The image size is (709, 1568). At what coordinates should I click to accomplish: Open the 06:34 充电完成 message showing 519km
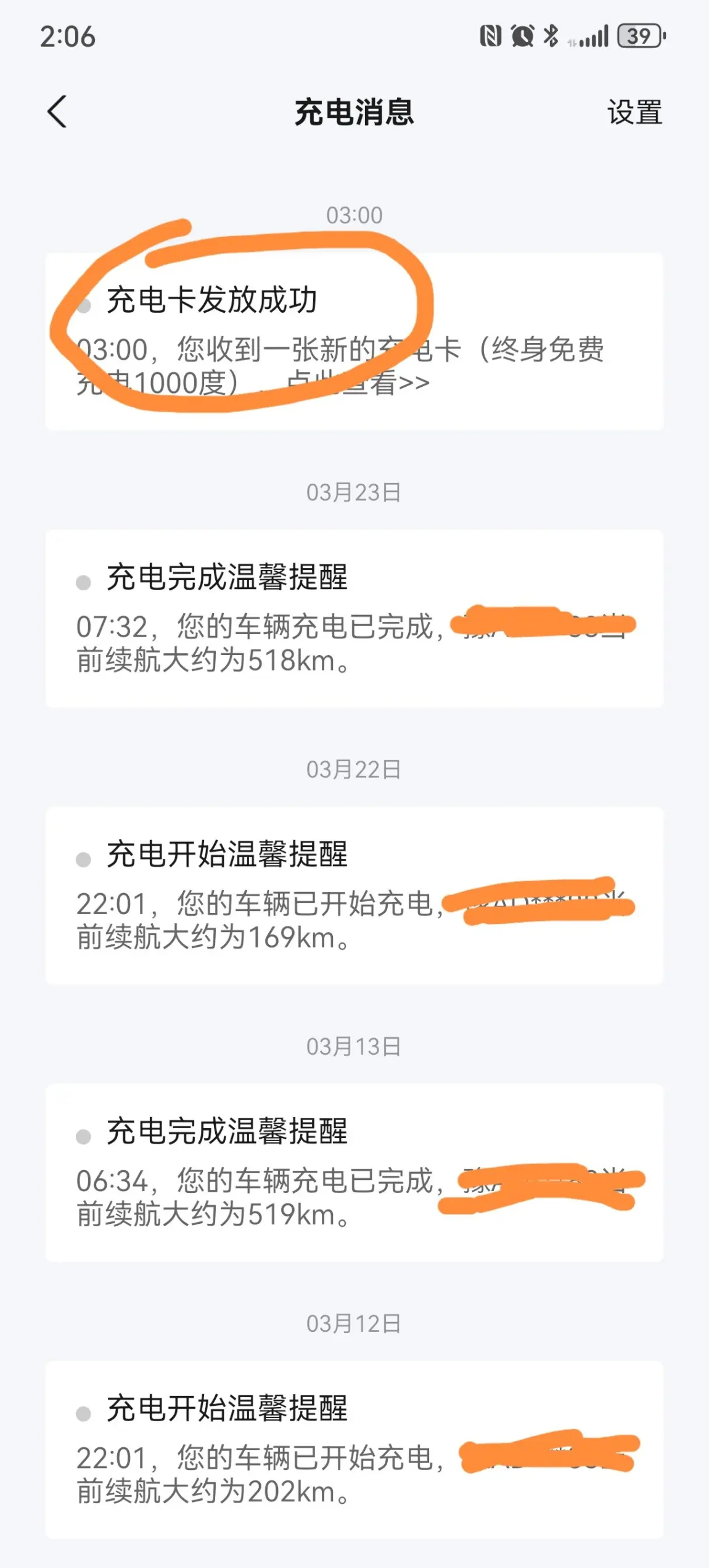pyautogui.click(x=354, y=1172)
